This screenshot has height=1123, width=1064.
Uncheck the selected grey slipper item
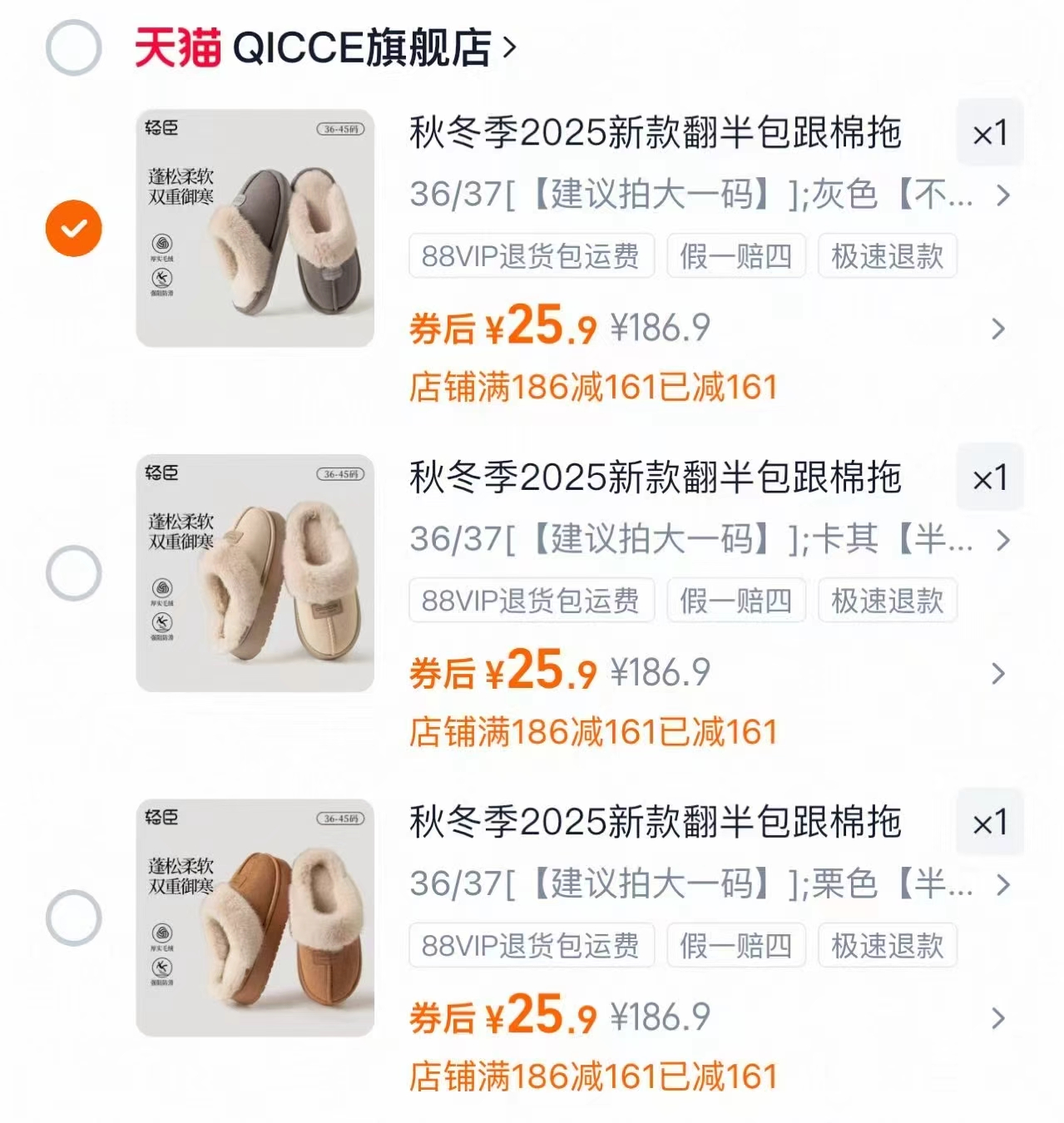pos(74,226)
